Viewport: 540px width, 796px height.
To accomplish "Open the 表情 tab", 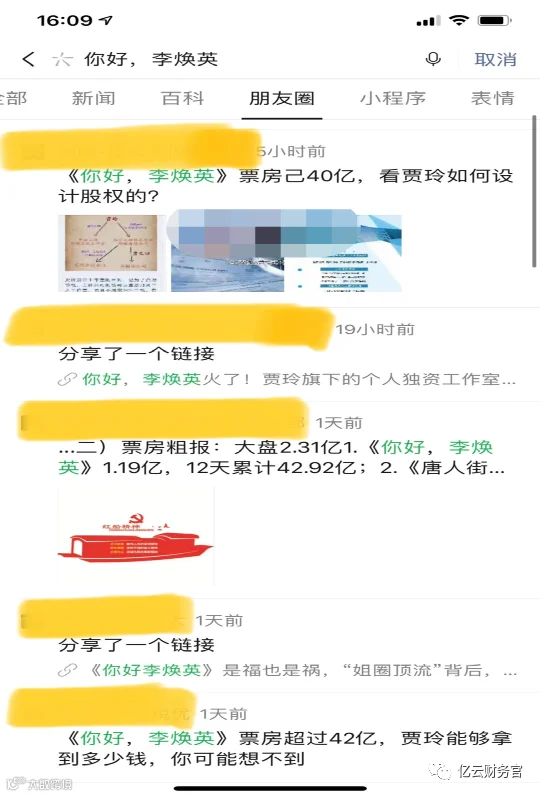I will (x=492, y=98).
